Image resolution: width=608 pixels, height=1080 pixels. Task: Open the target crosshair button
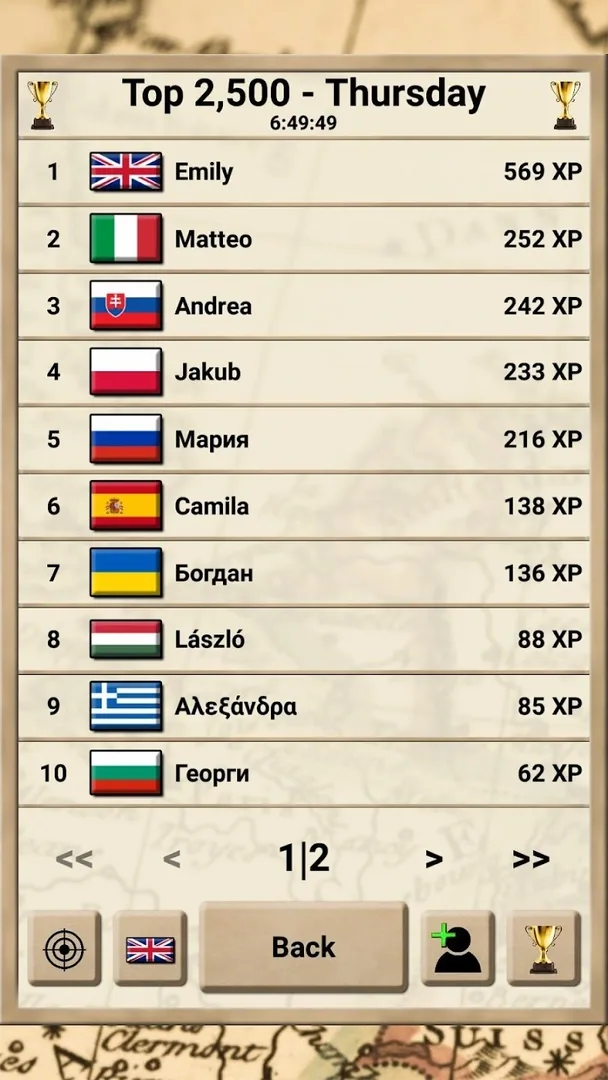[x=64, y=948]
